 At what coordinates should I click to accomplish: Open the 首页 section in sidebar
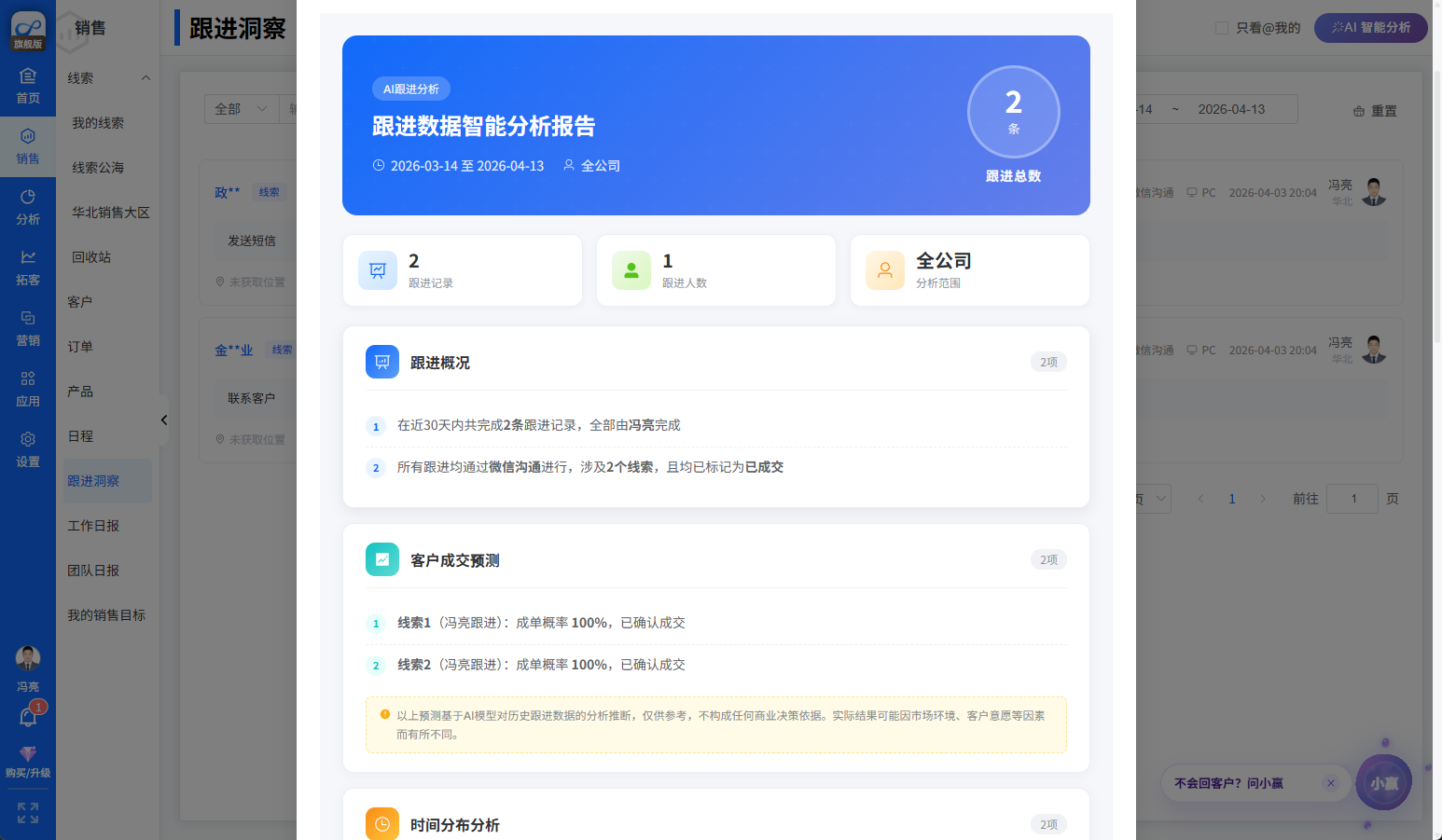[x=28, y=86]
